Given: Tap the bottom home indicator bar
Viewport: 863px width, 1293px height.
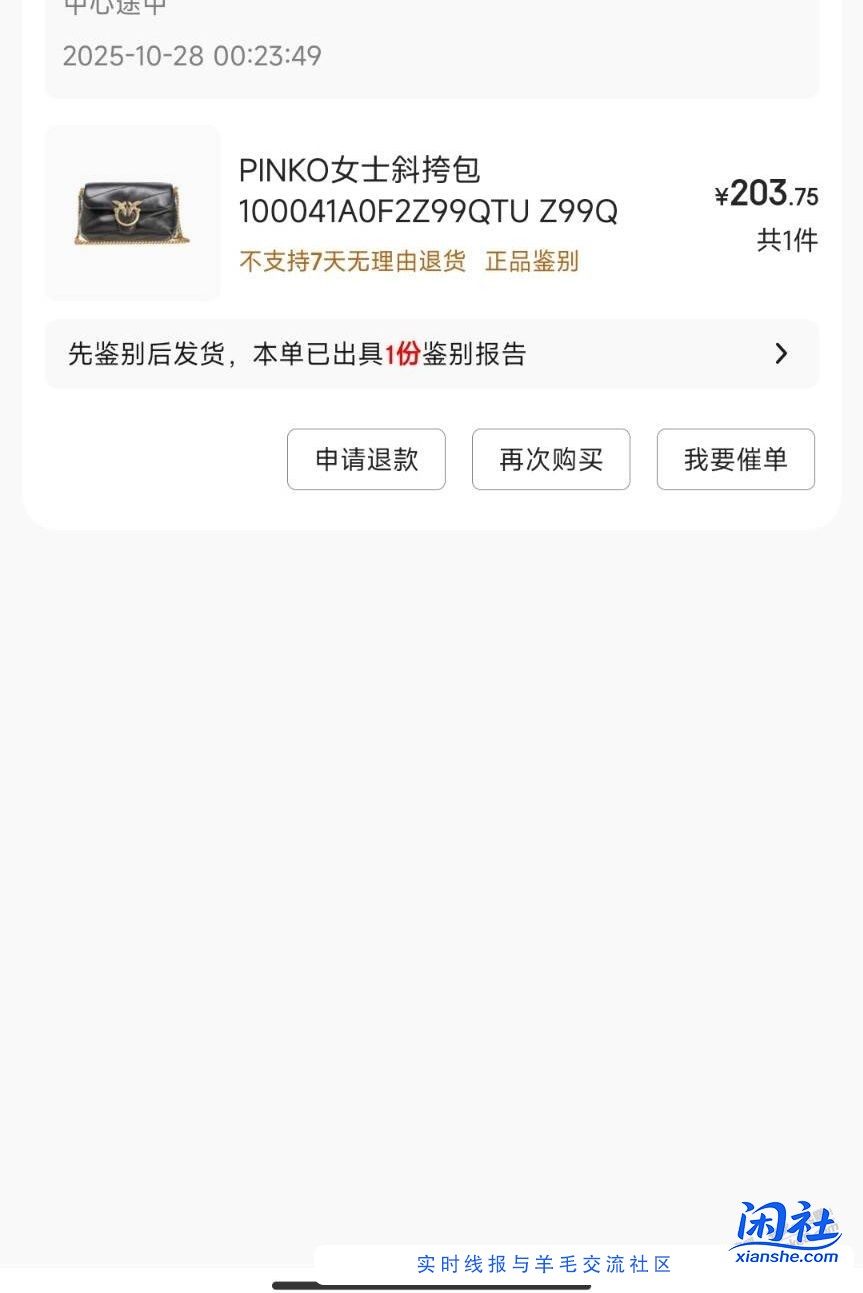Looking at the screenshot, I should [431, 1285].
